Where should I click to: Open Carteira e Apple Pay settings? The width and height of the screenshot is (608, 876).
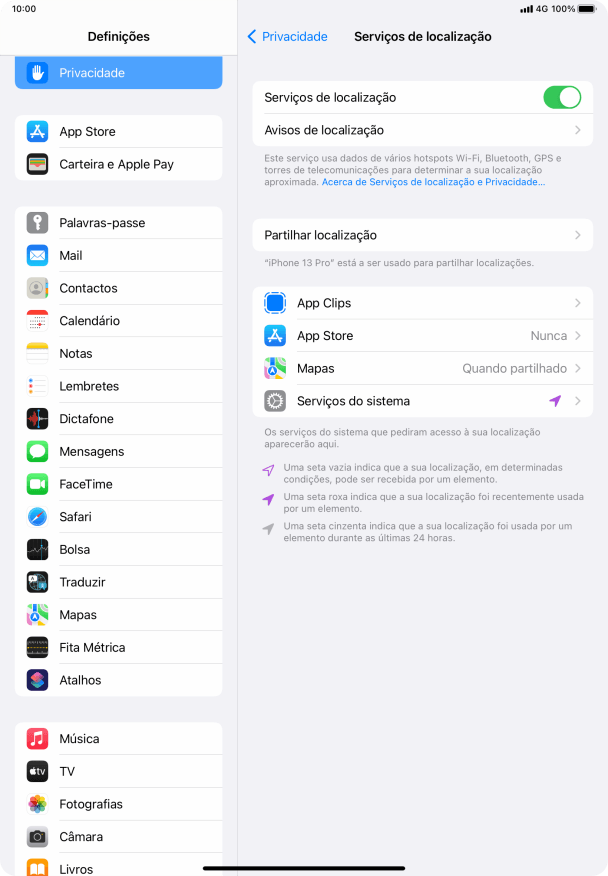118,164
